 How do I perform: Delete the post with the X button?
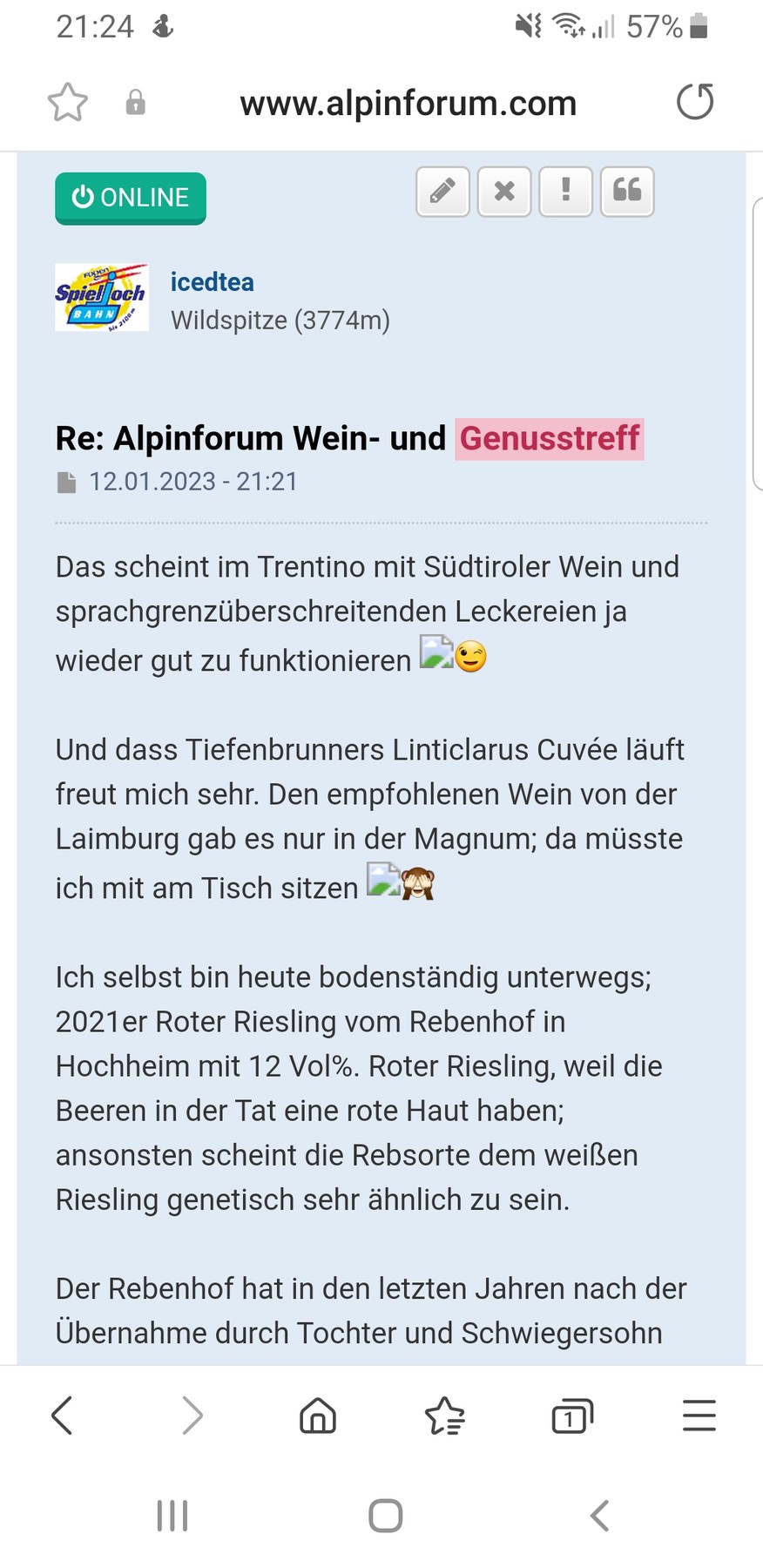(504, 191)
